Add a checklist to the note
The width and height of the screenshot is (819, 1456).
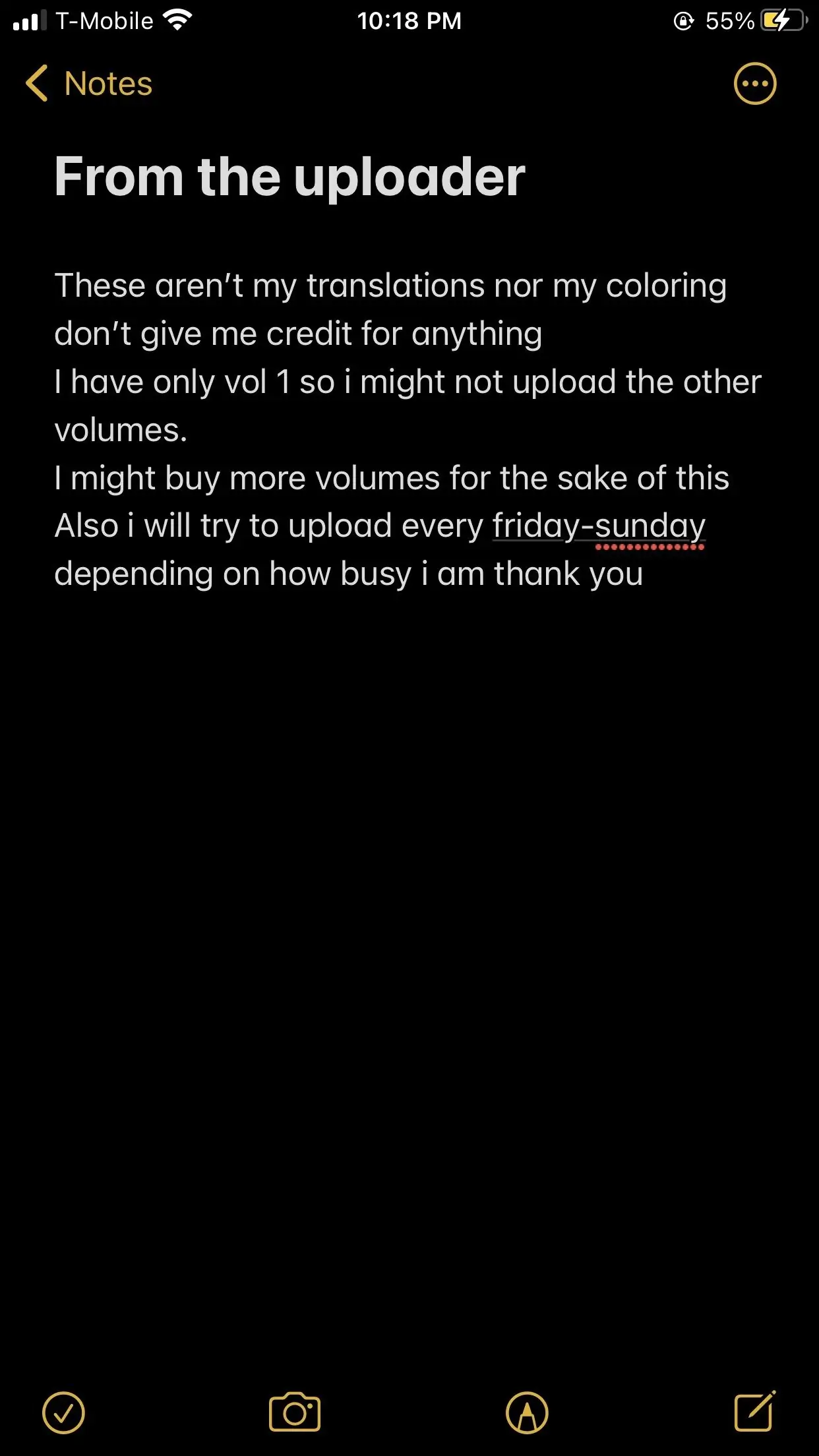click(x=63, y=1412)
